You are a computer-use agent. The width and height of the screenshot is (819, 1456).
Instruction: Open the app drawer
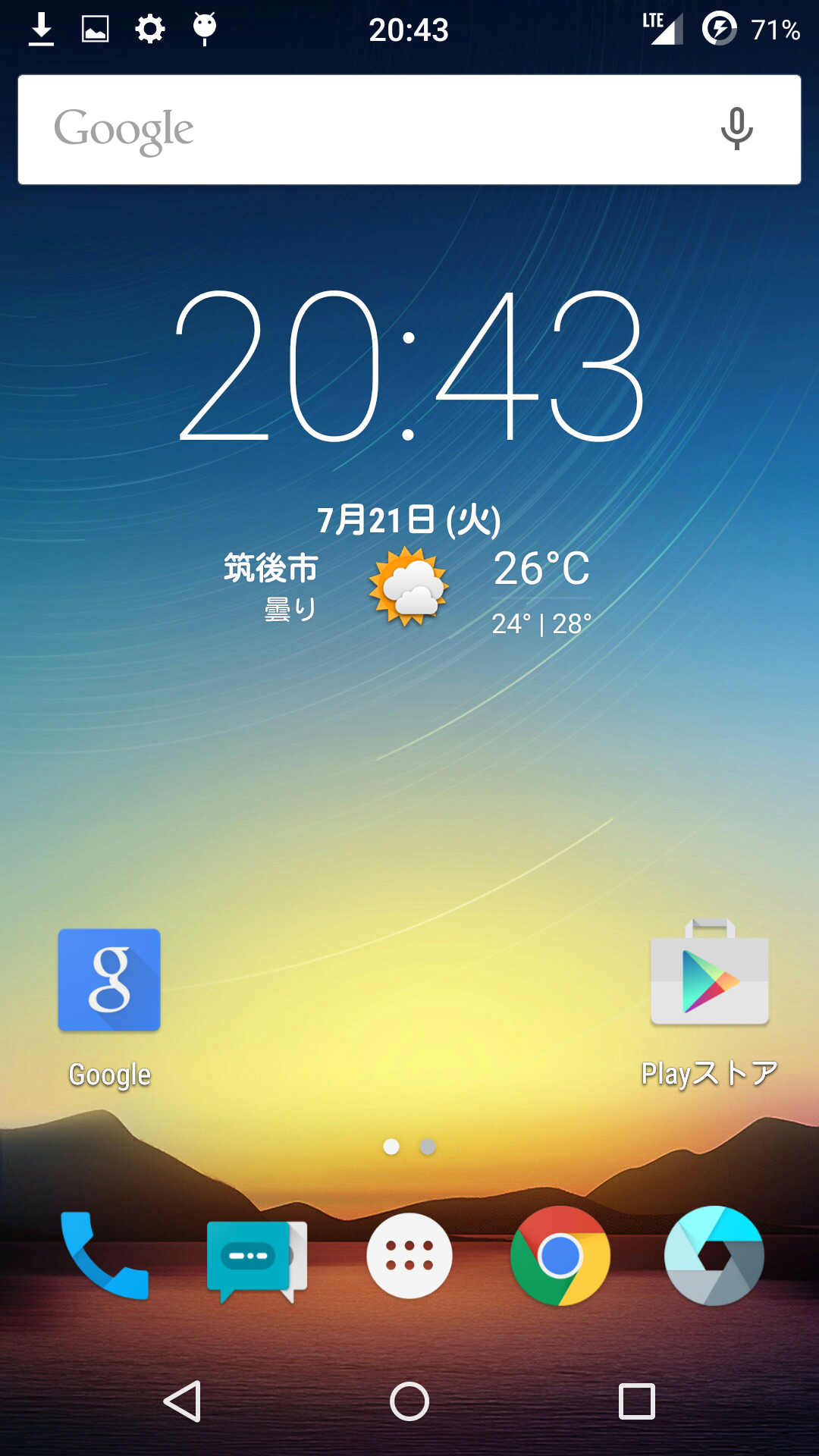(409, 1256)
